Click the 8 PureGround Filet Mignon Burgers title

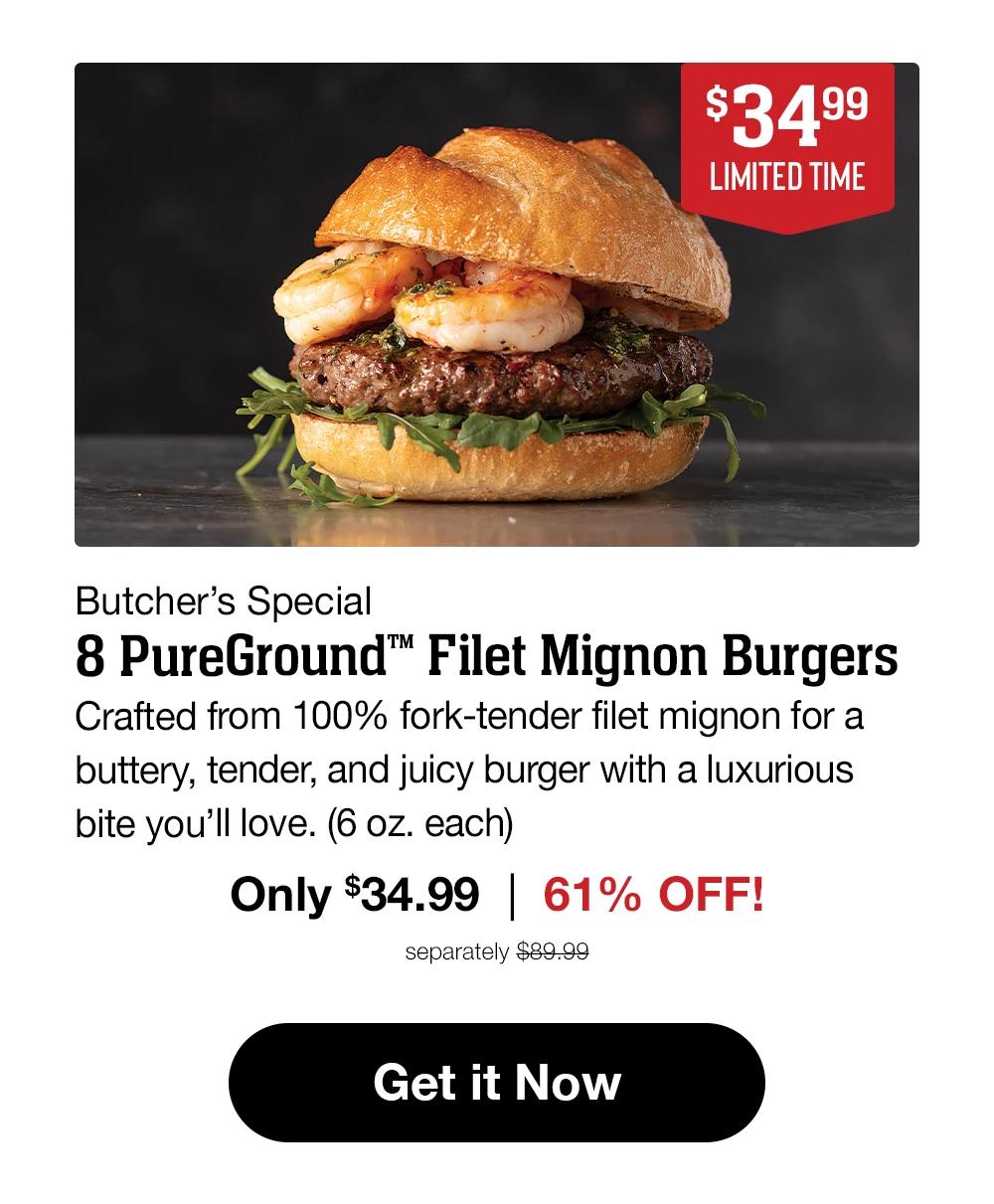tap(489, 656)
